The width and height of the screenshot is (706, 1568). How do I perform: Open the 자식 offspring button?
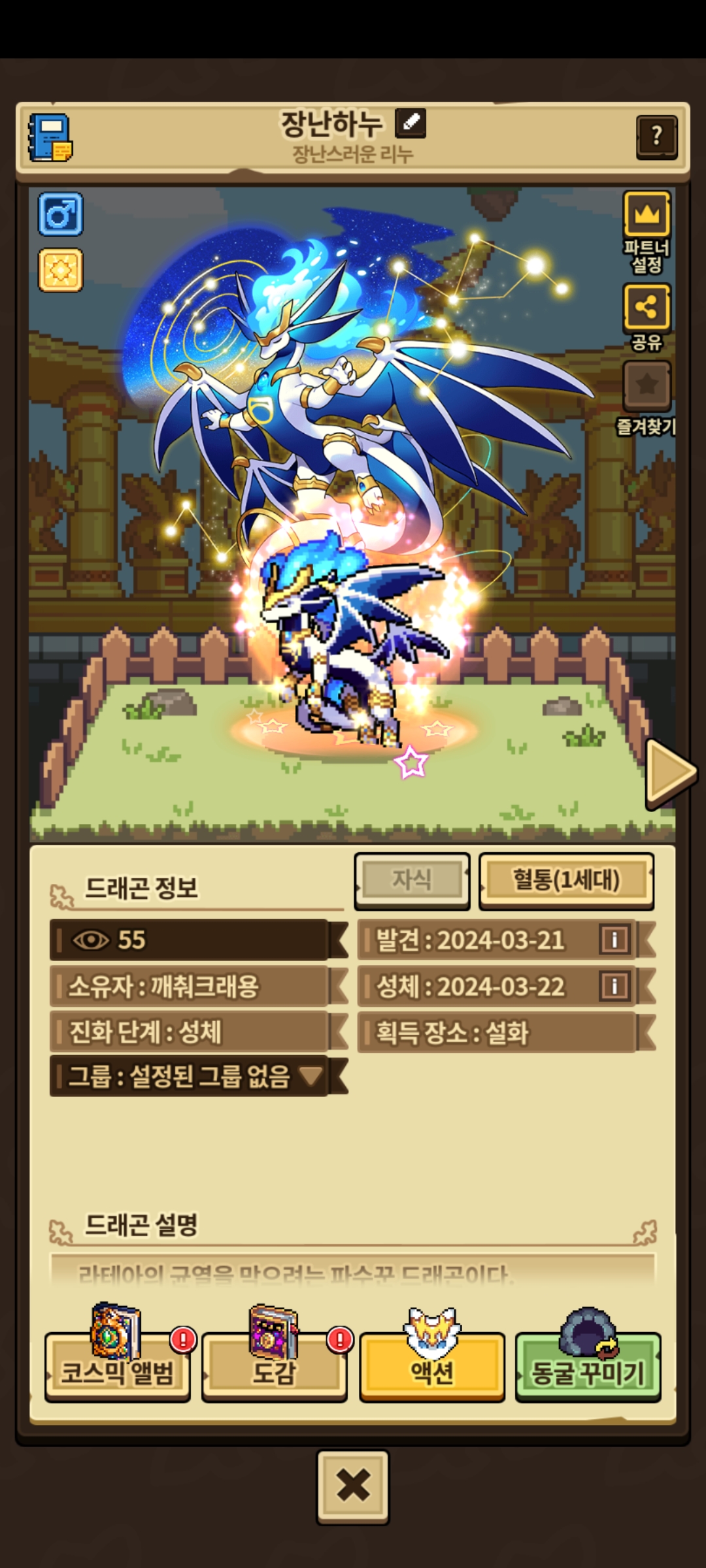[x=412, y=879]
